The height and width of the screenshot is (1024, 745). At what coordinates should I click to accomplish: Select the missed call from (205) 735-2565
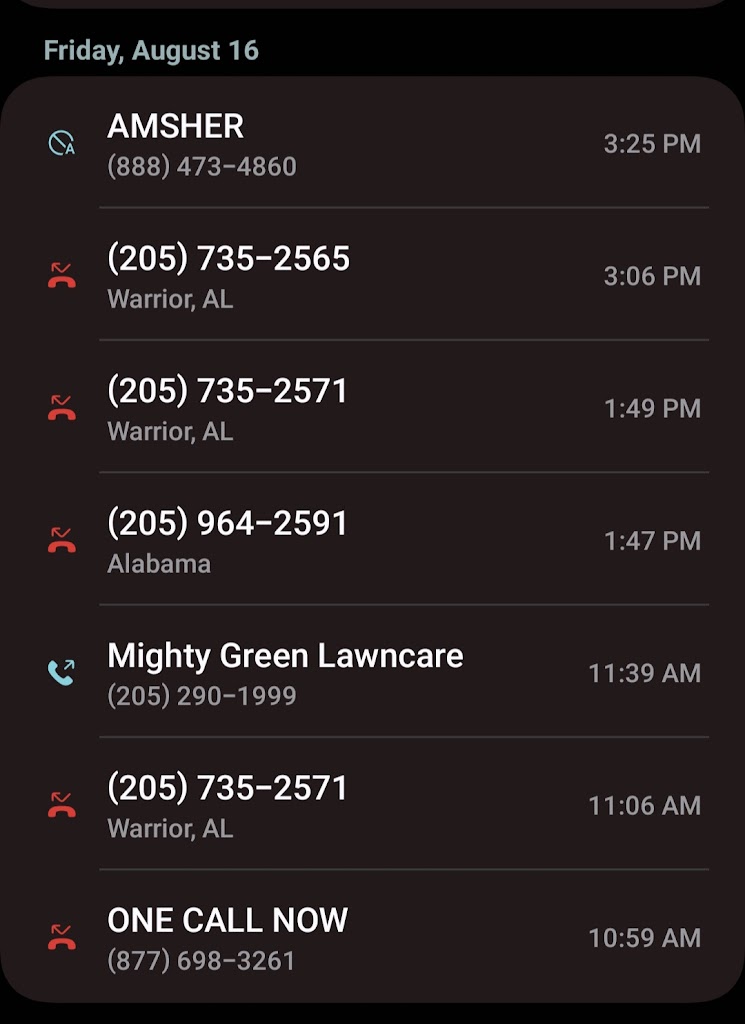[372, 275]
